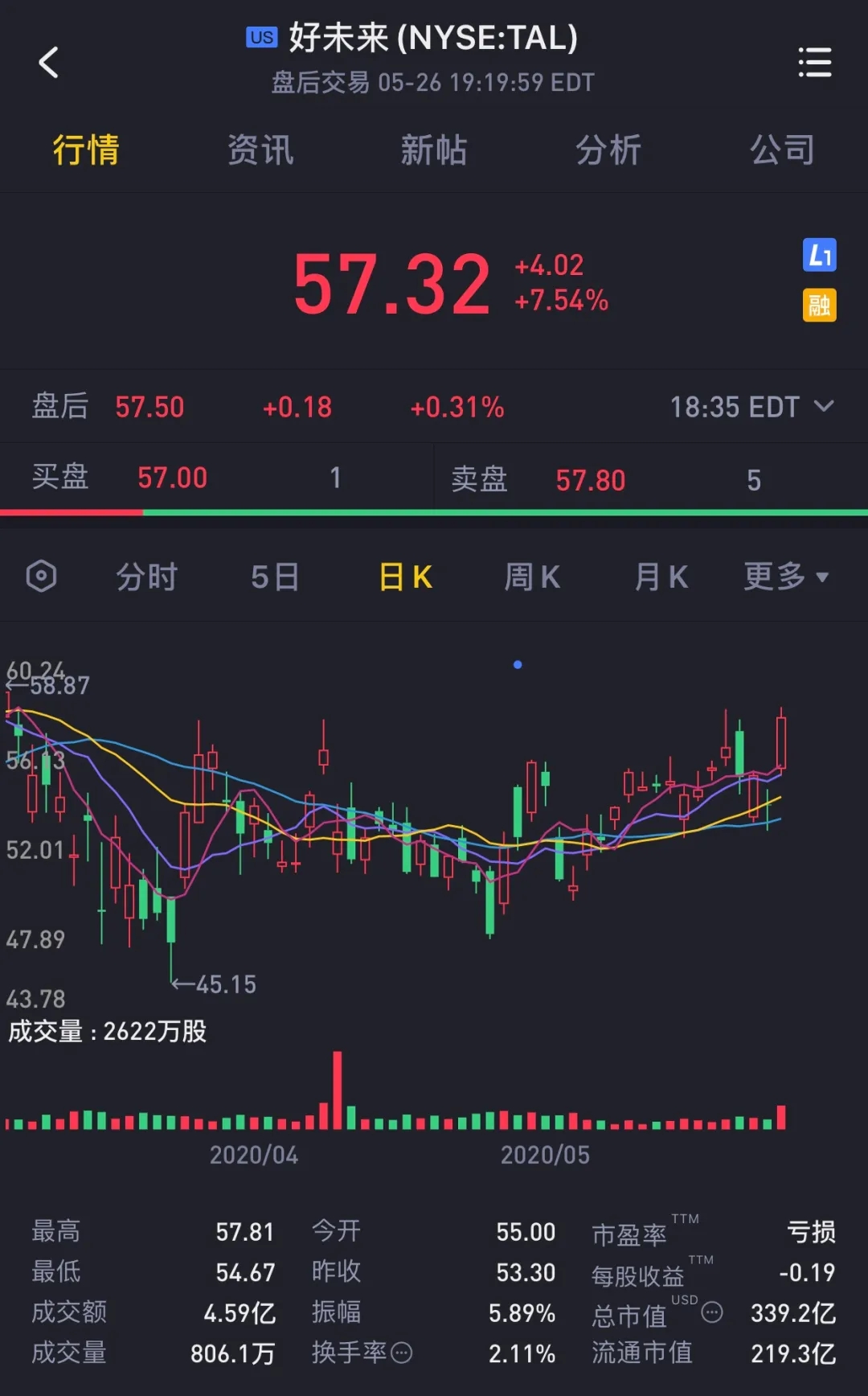This screenshot has width=868, height=1396.
Task: Go back using the top-left arrow
Action: point(49,62)
